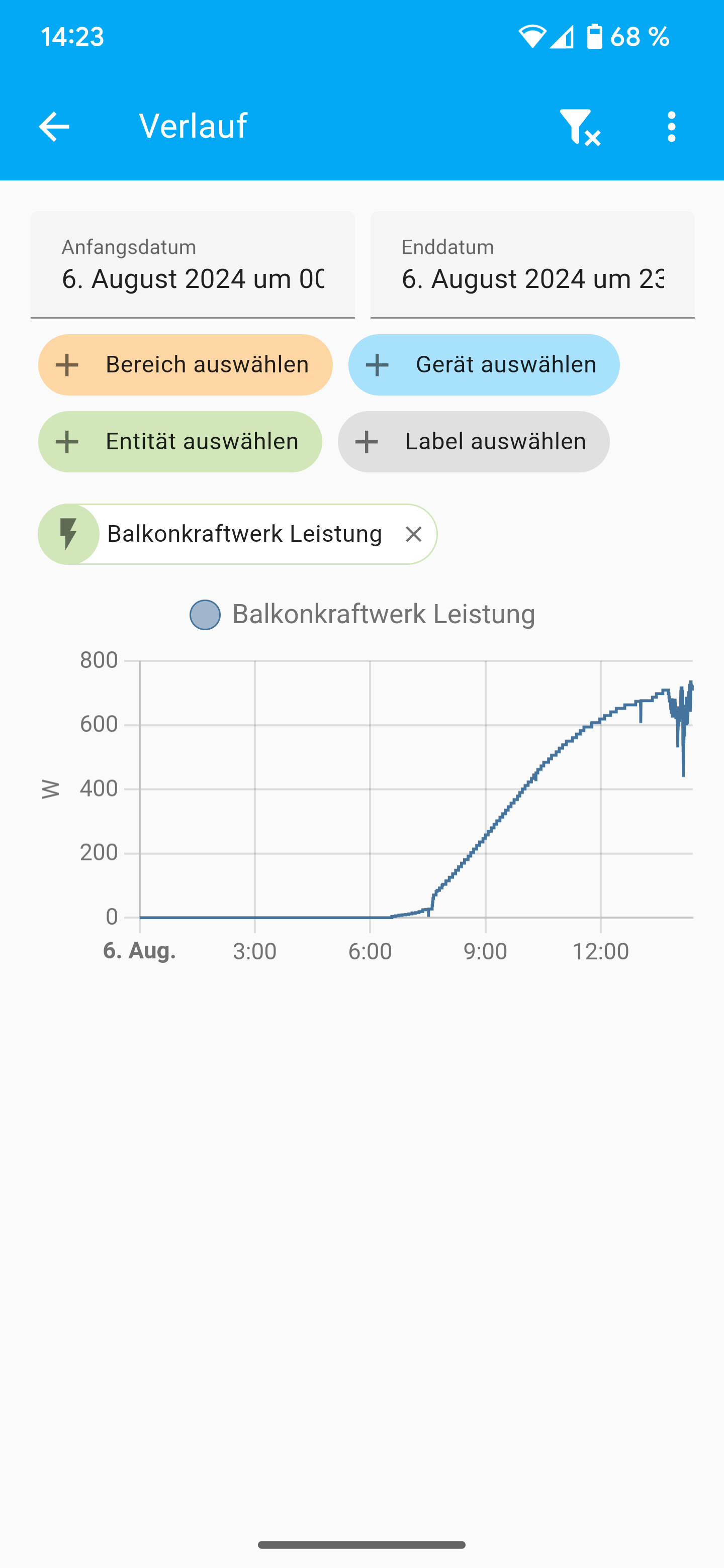
Task: Open the three-dot overflow menu
Action: point(671,127)
